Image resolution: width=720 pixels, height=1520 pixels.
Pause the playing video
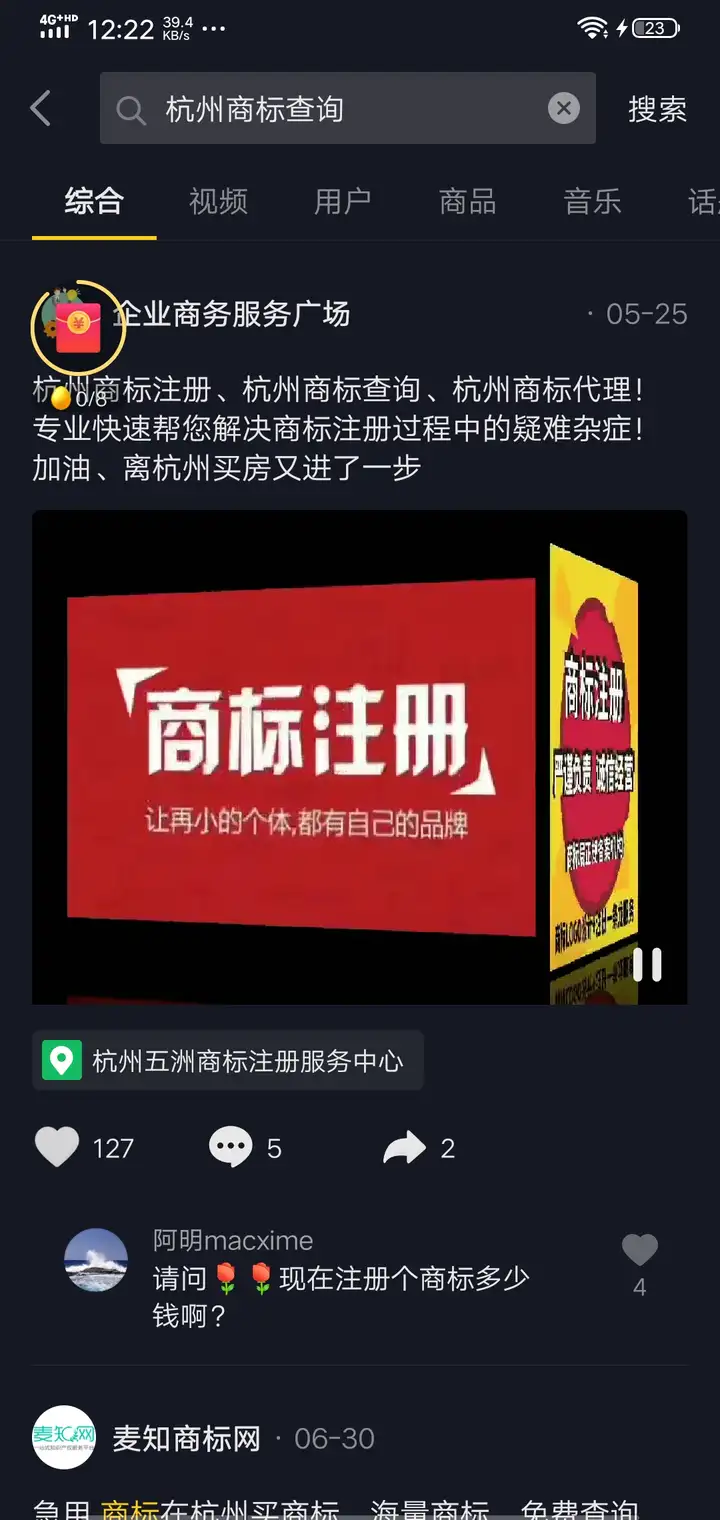pyautogui.click(x=647, y=964)
